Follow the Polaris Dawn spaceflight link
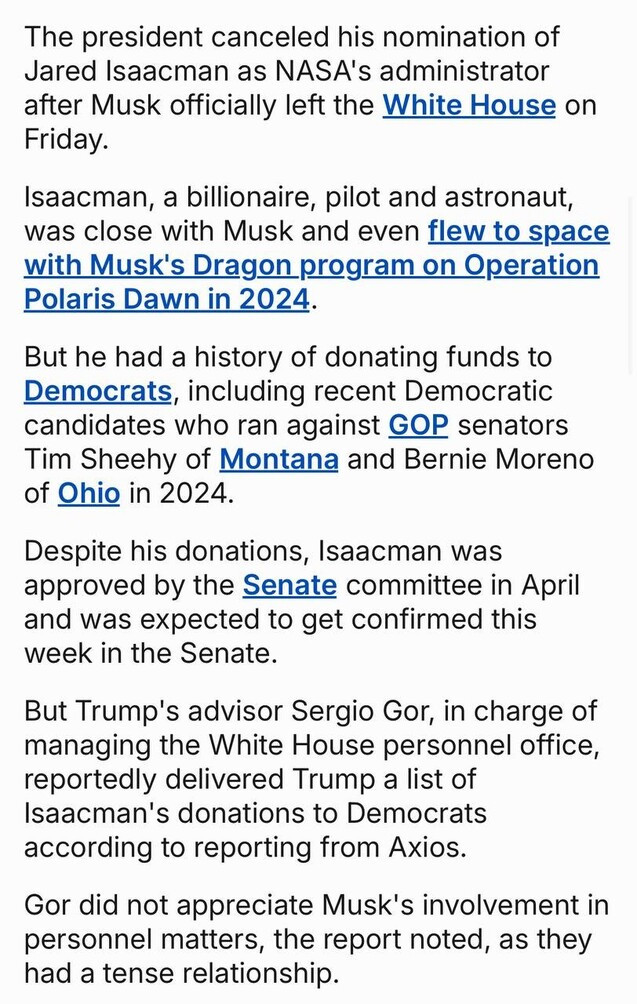 tap(311, 265)
